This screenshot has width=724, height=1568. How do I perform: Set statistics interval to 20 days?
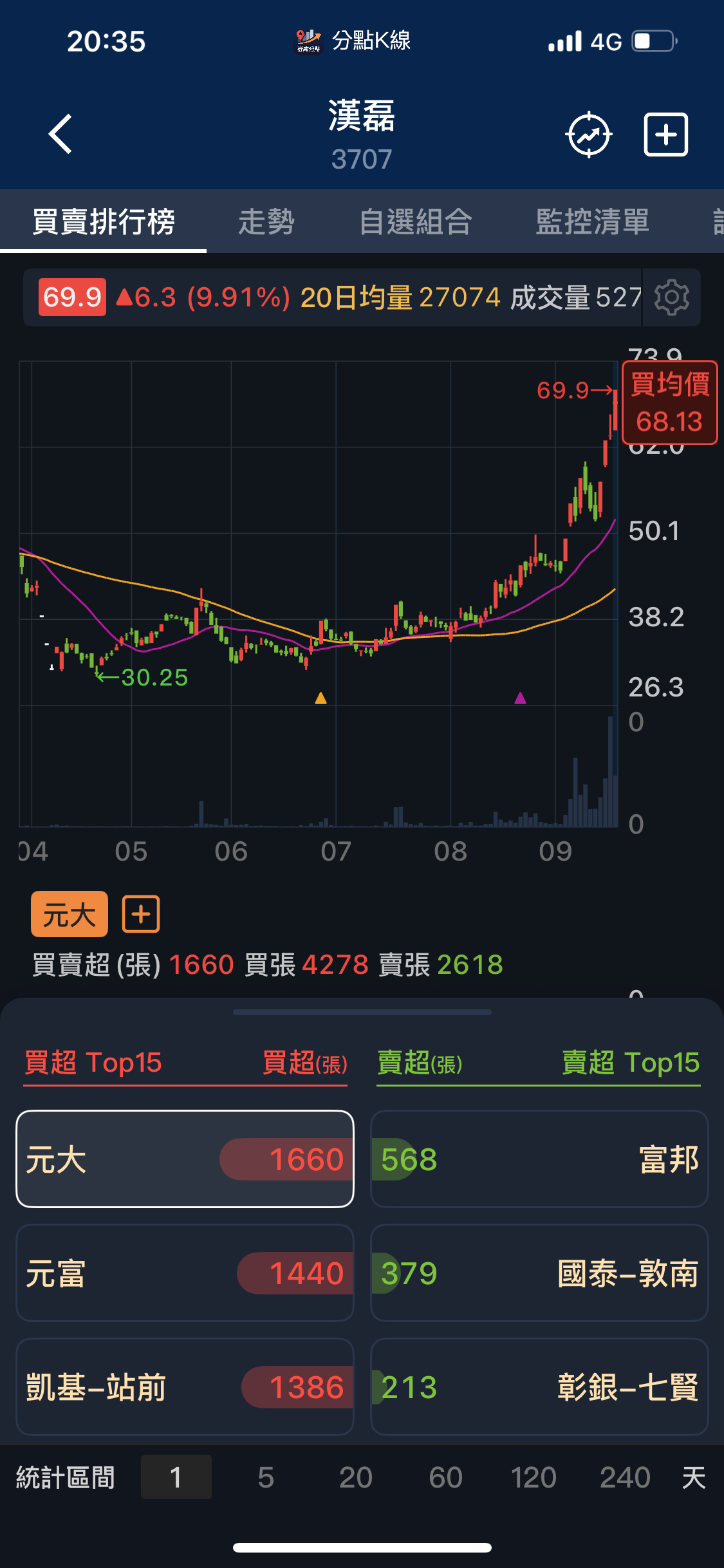pyautogui.click(x=355, y=1477)
